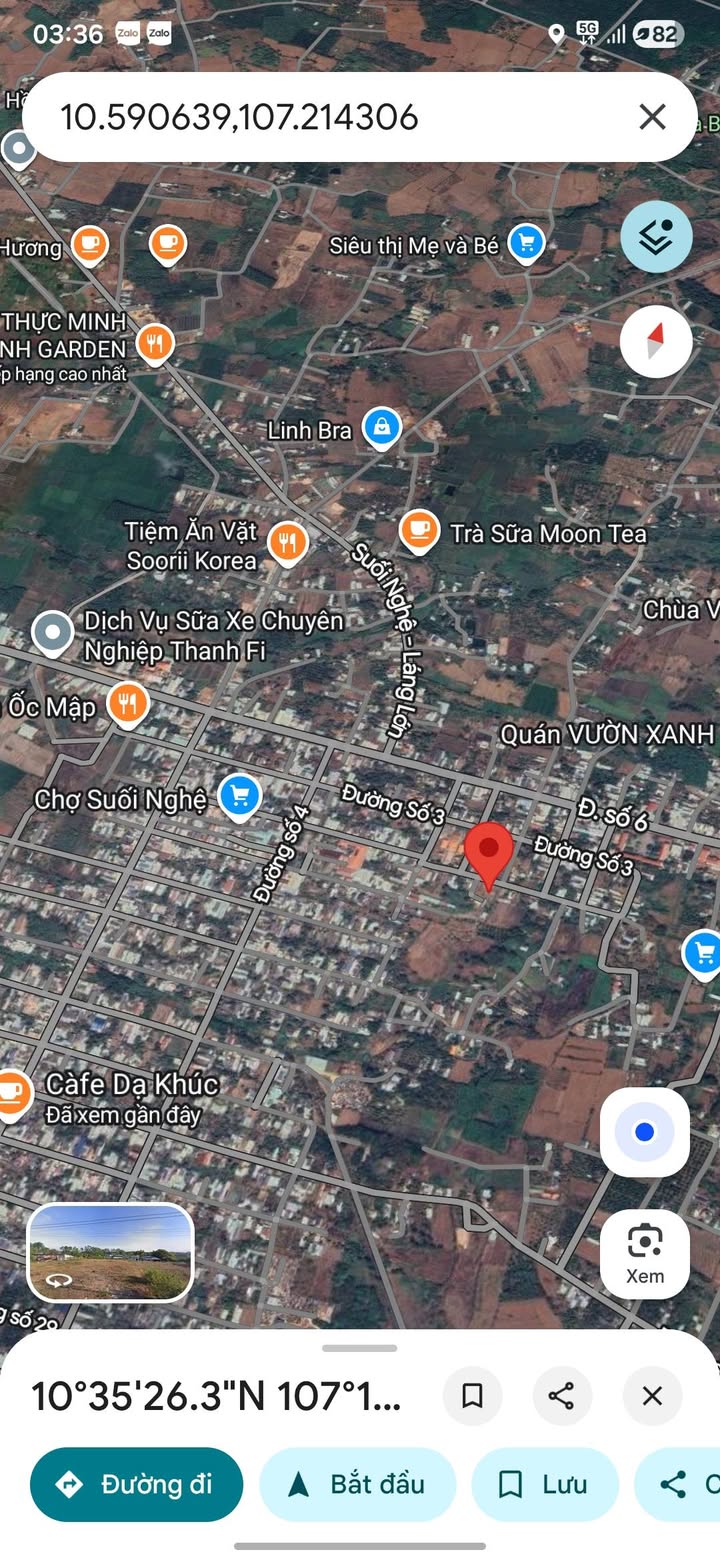Screen dimensions: 720x1560
Task: Select the Chợ Suối Nghệ marker
Action: [x=239, y=798]
